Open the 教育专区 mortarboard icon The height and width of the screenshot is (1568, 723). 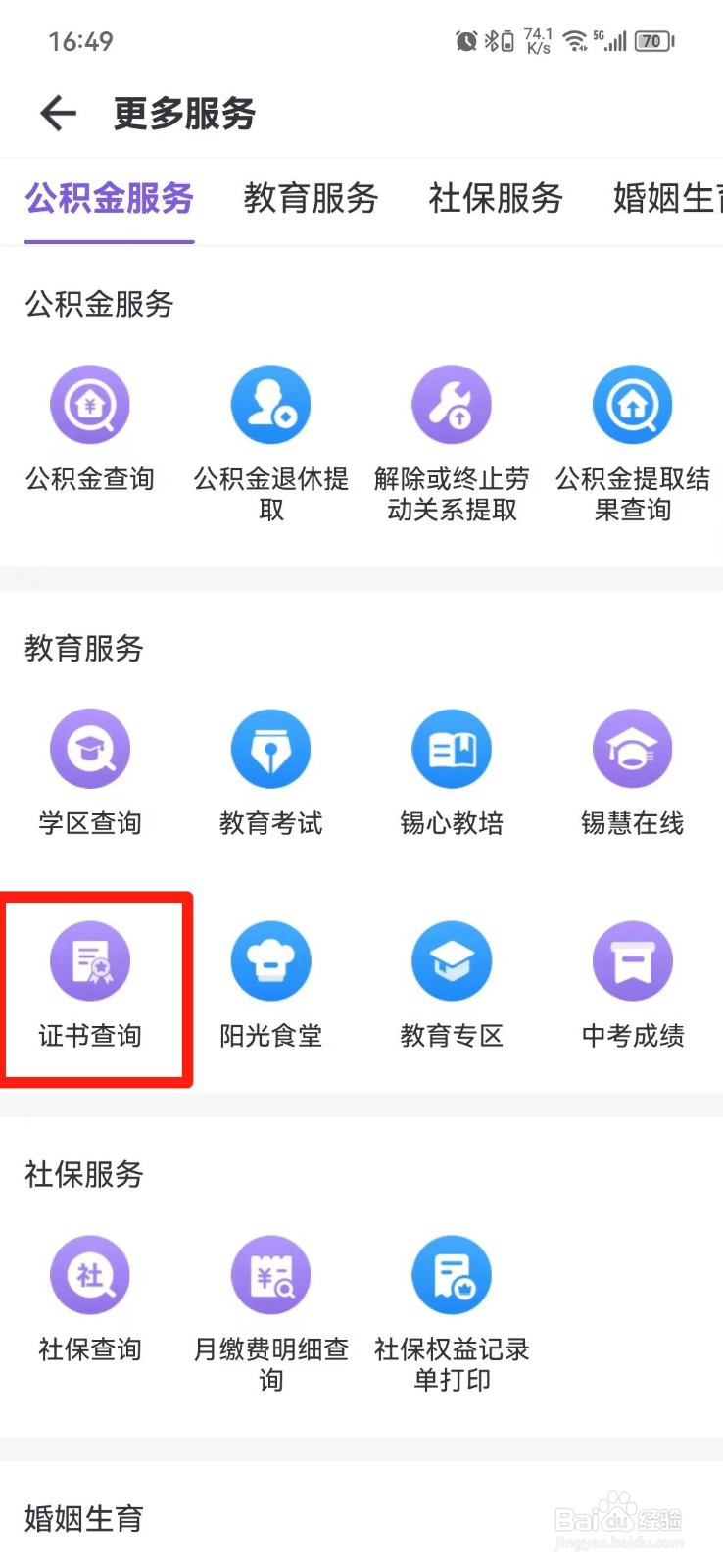click(452, 960)
